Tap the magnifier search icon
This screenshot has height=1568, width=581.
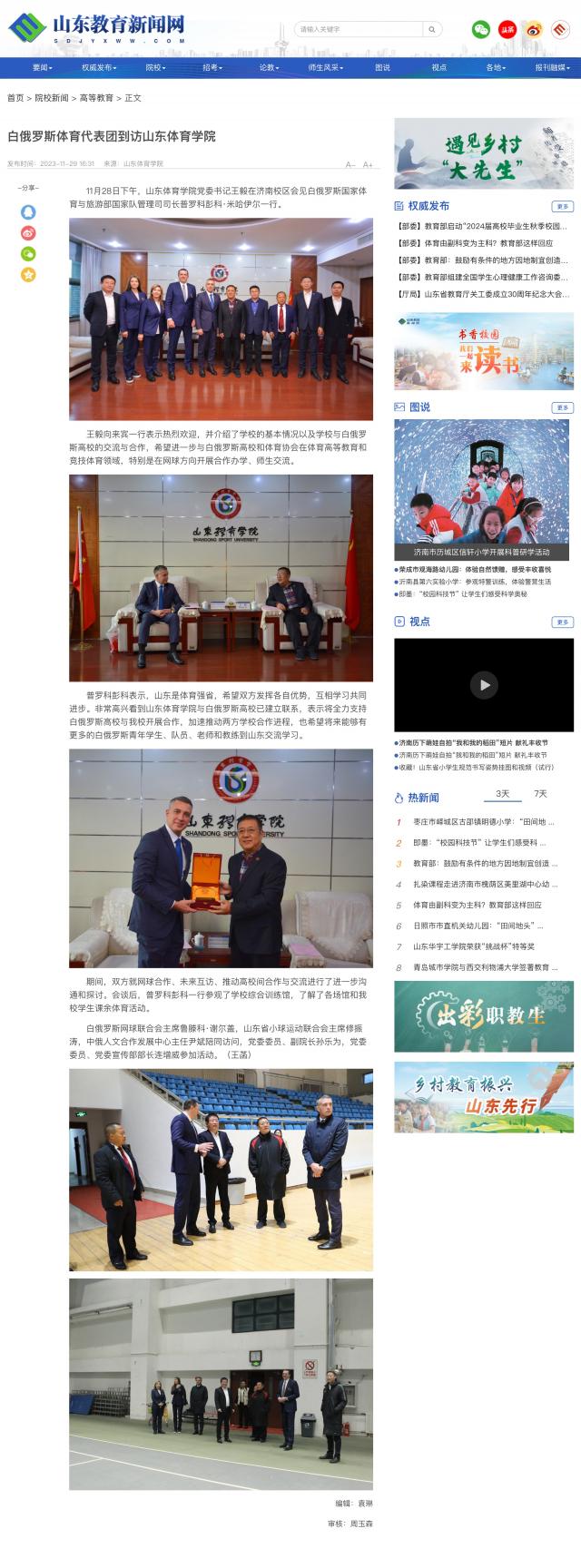click(433, 29)
